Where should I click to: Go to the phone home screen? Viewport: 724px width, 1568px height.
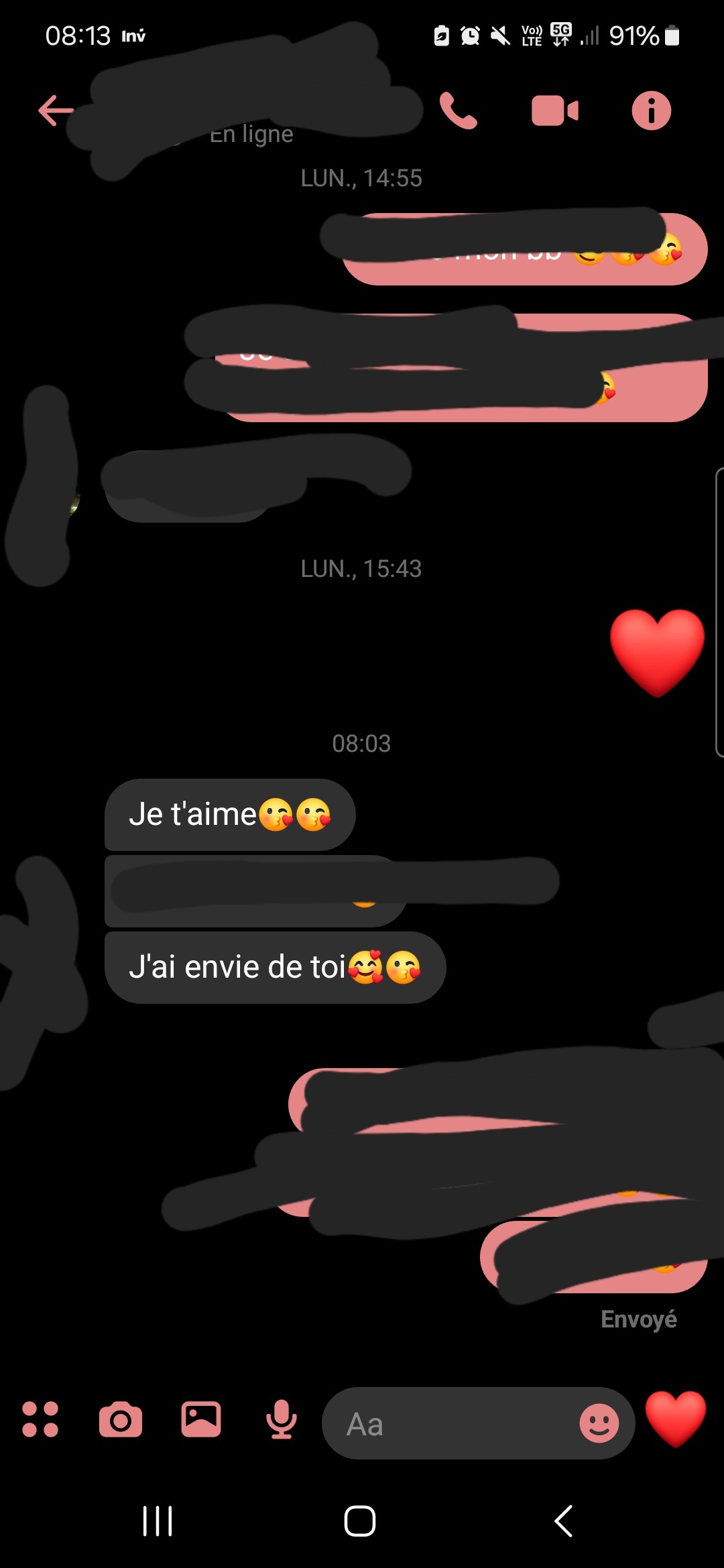click(x=360, y=1521)
